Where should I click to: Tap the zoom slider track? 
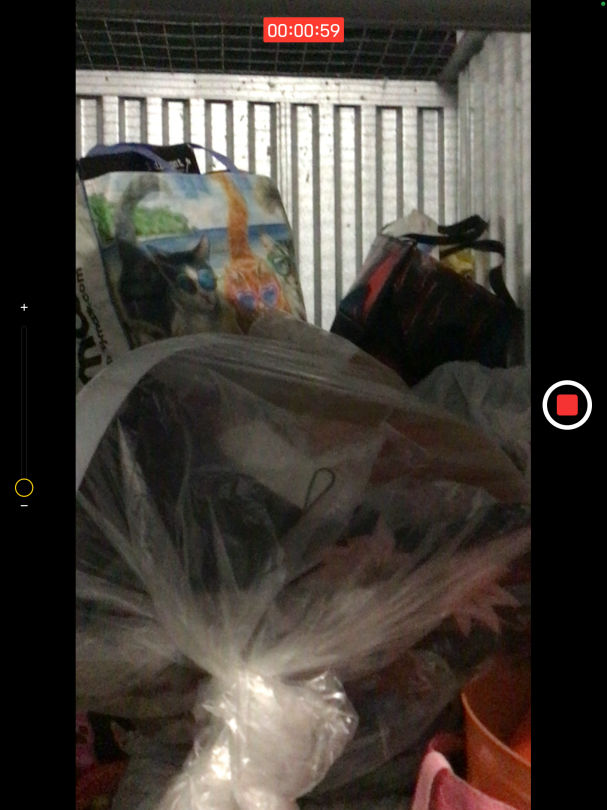point(24,400)
